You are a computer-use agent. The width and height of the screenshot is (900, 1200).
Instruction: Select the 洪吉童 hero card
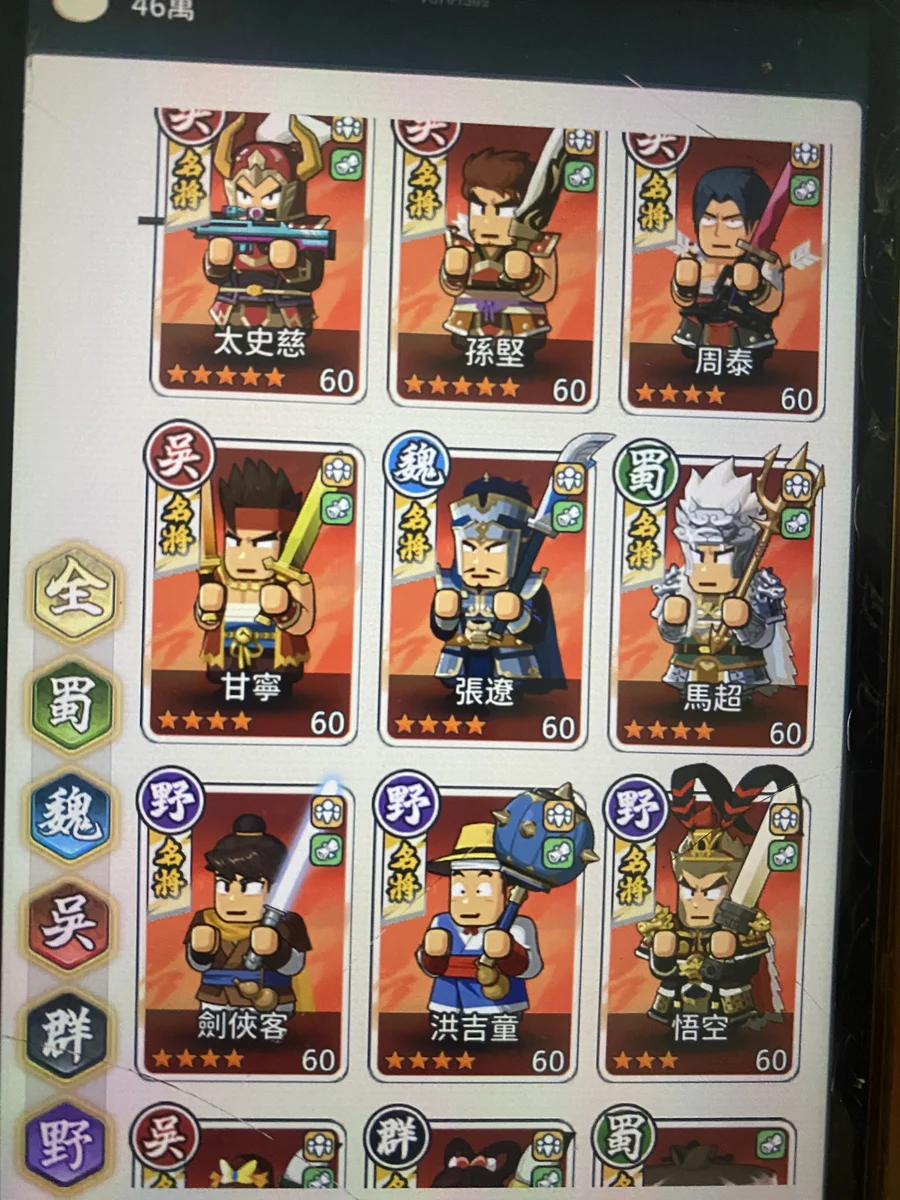coord(474,930)
